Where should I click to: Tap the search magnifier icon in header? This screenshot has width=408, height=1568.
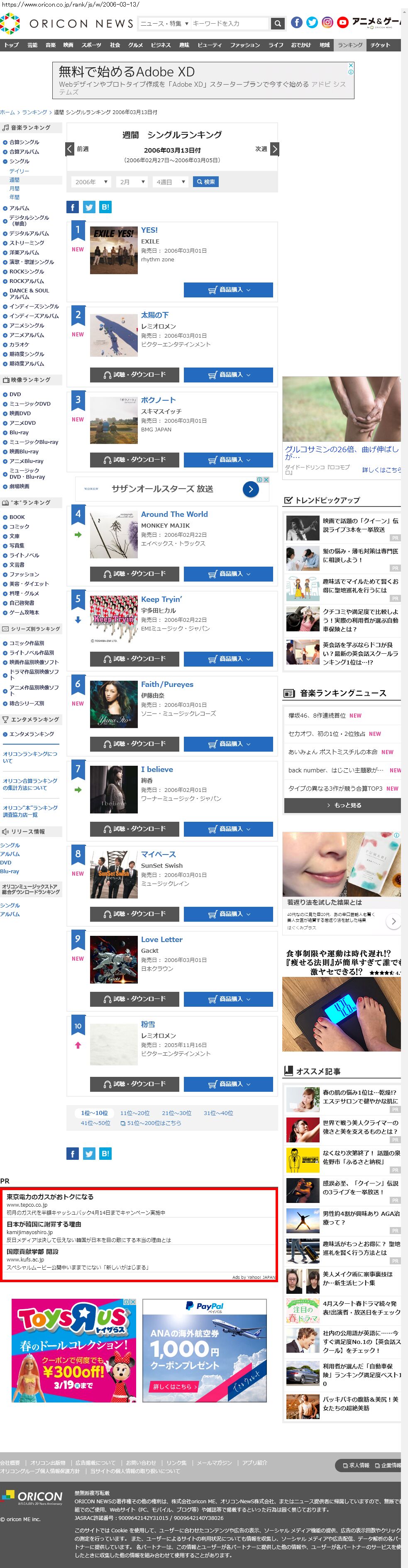point(278,24)
